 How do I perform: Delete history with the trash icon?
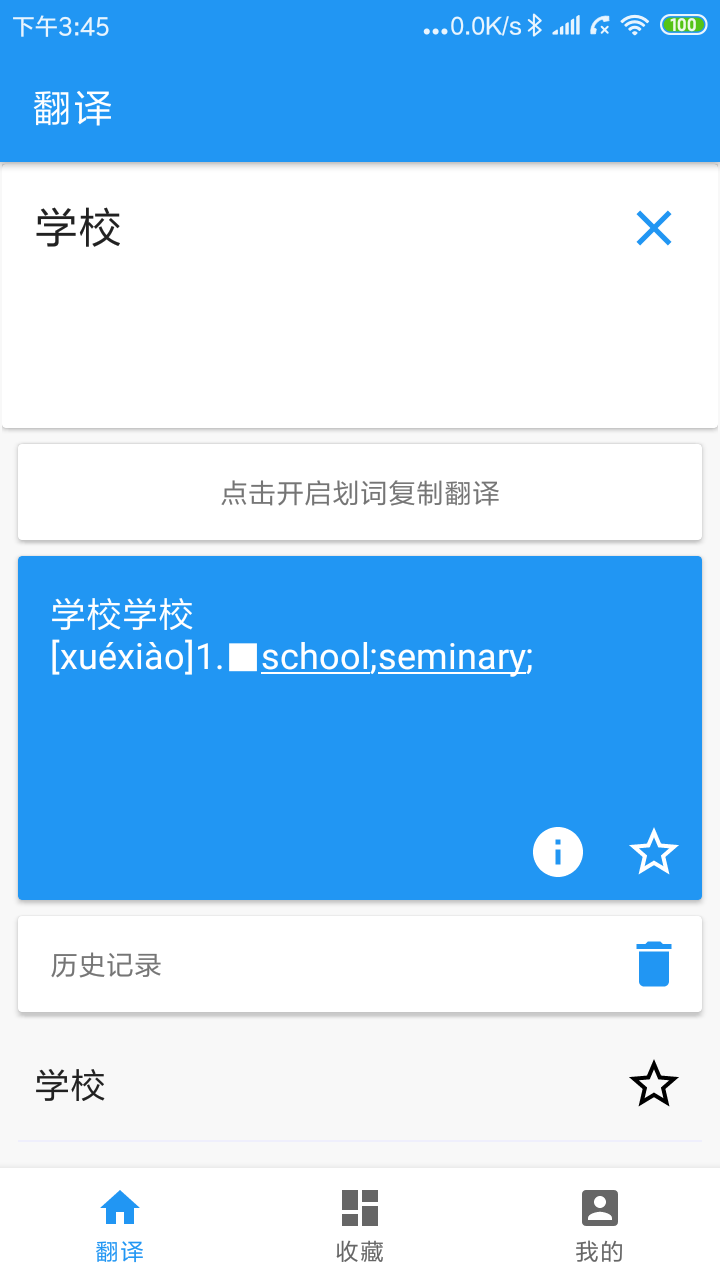pos(654,964)
